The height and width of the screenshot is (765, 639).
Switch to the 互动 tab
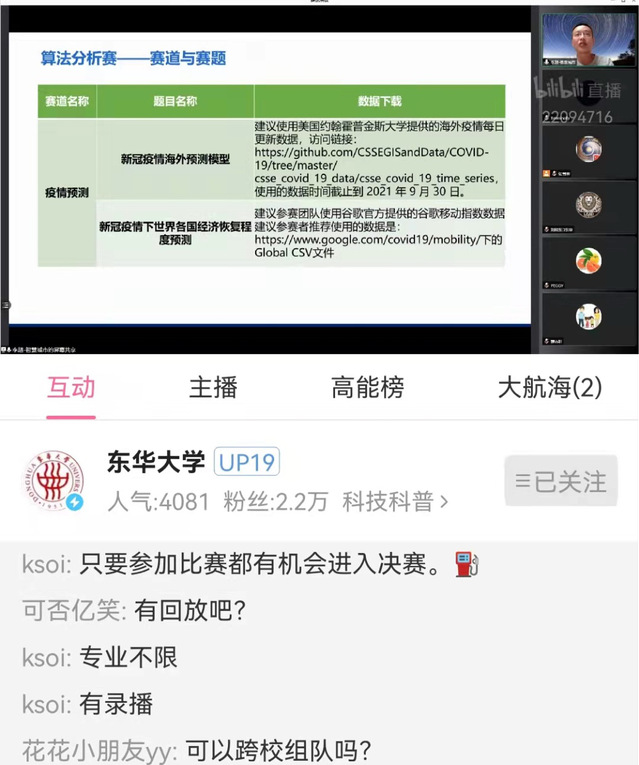71,387
